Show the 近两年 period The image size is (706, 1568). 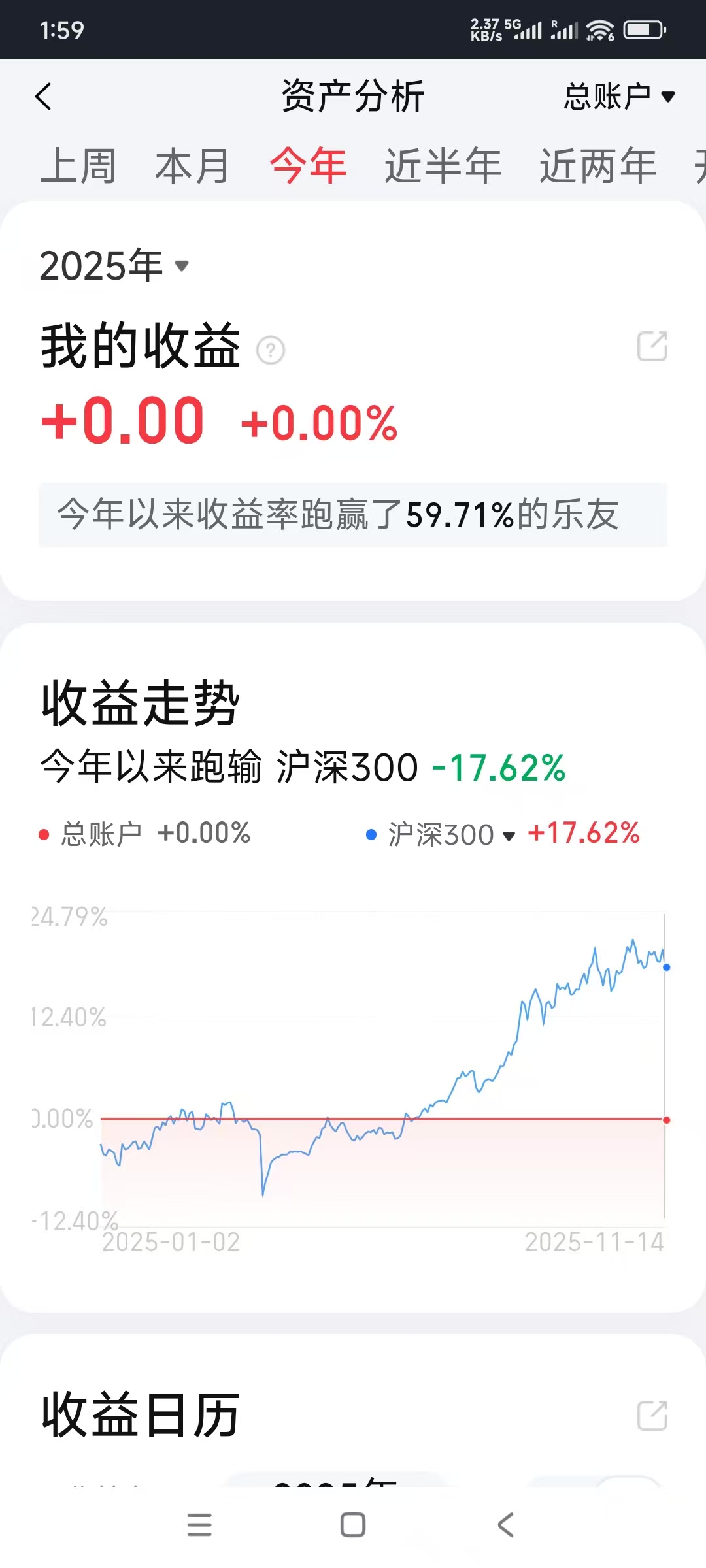click(x=597, y=166)
